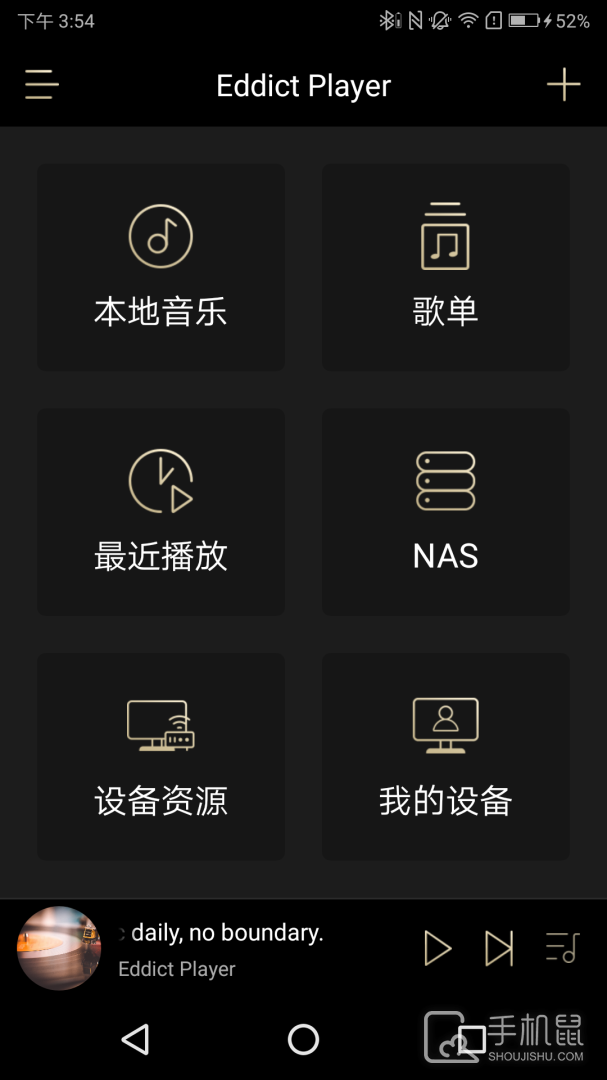
Task: Open the 歌单 playlists tile
Action: (445, 267)
